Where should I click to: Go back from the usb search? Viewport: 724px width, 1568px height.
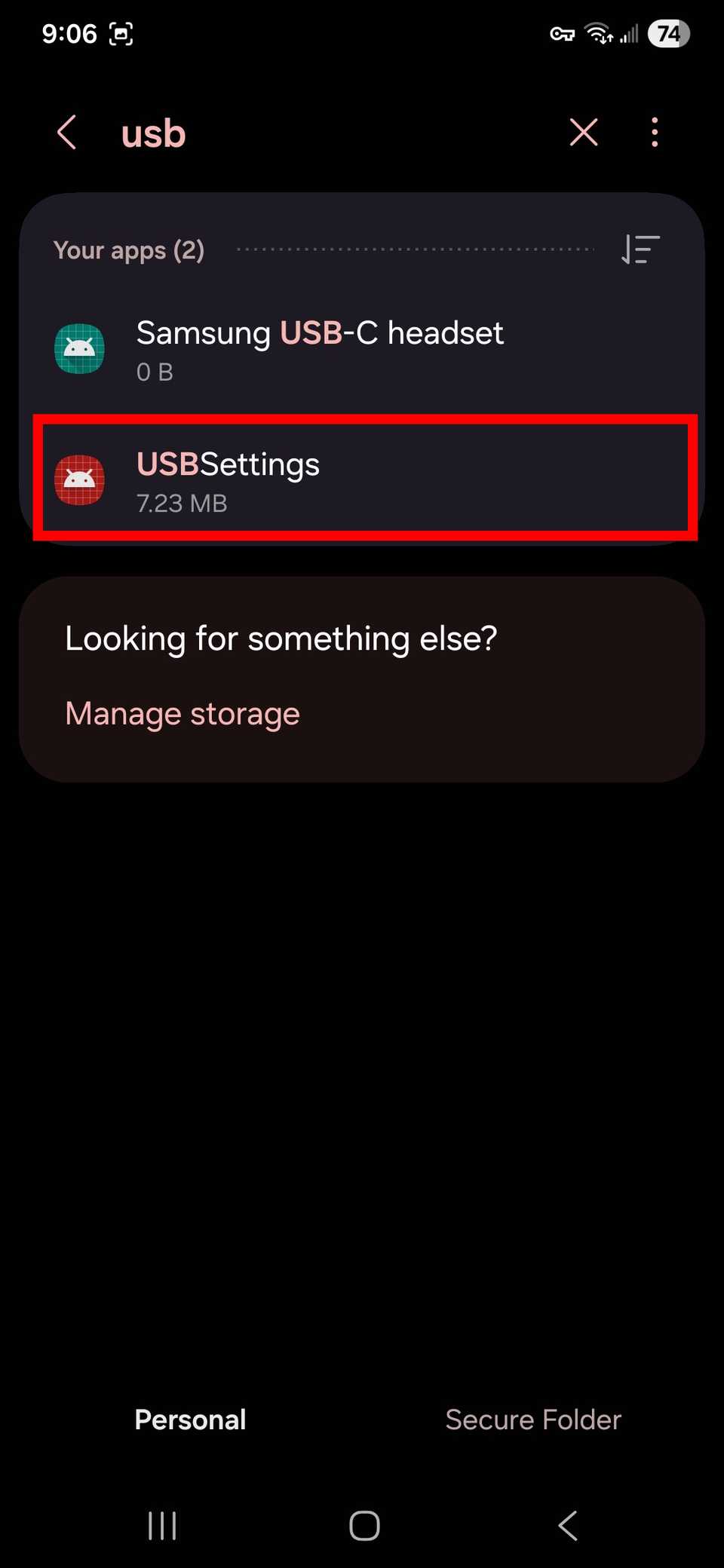[67, 133]
